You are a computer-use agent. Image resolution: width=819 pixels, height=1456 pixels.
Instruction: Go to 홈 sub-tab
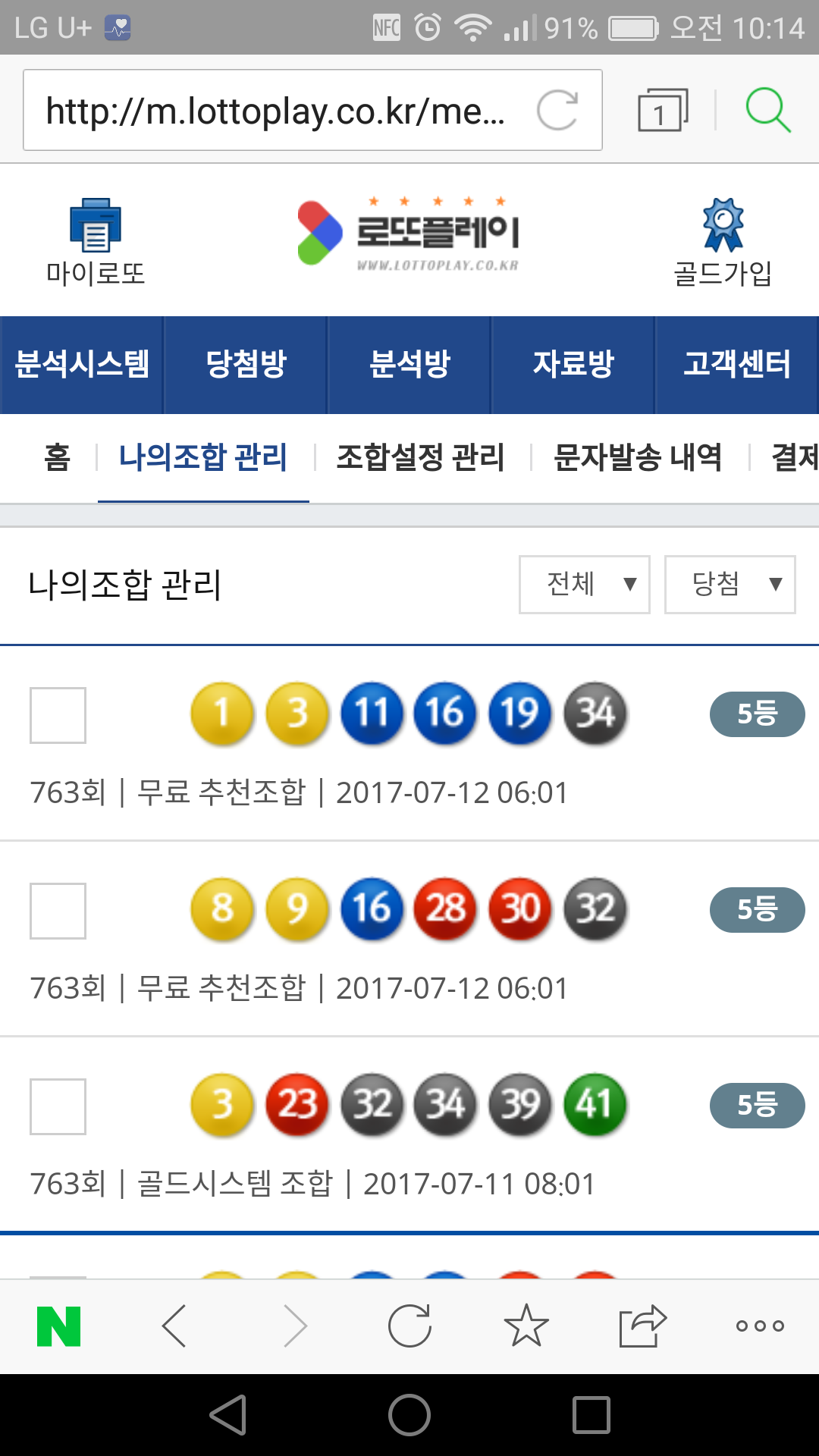(57, 457)
